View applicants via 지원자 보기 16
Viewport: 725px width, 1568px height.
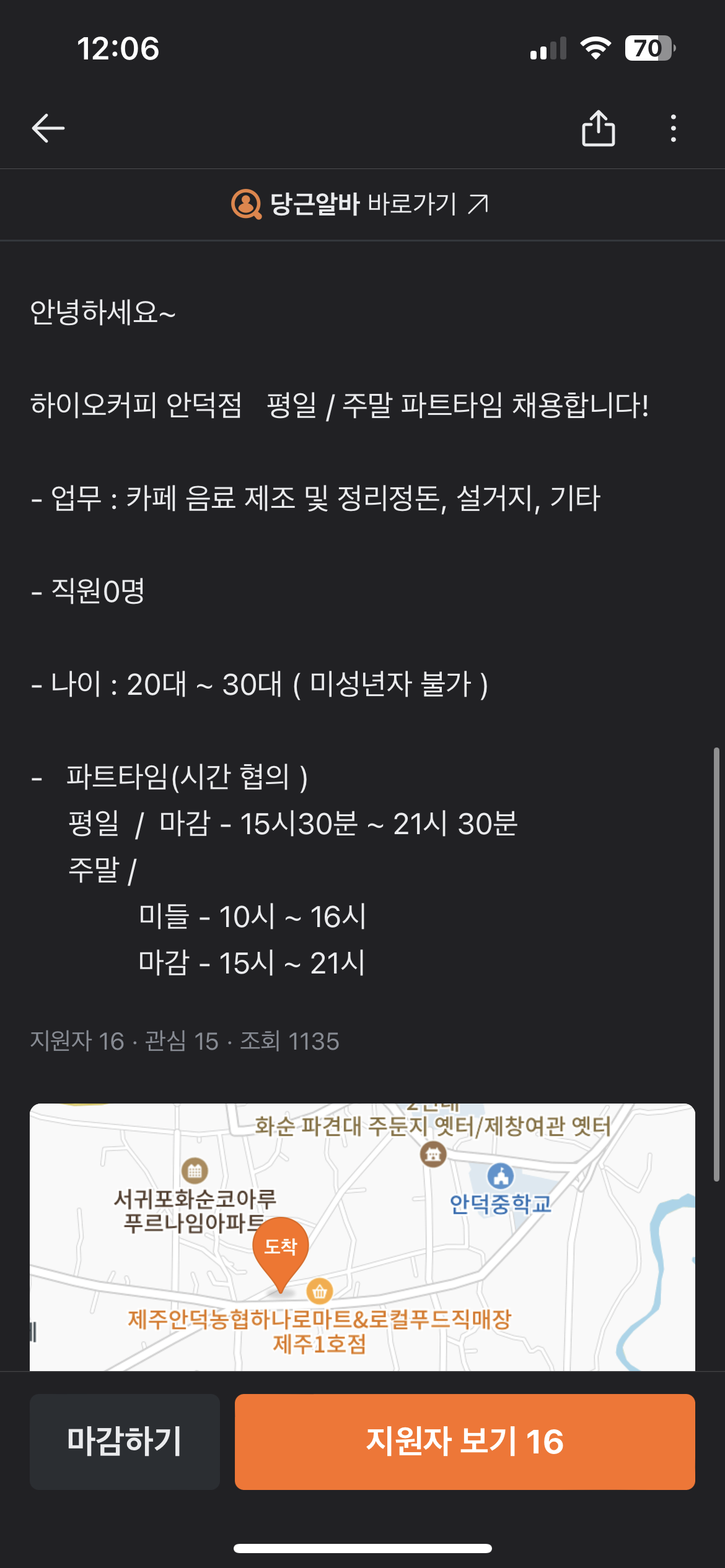coord(465,1441)
